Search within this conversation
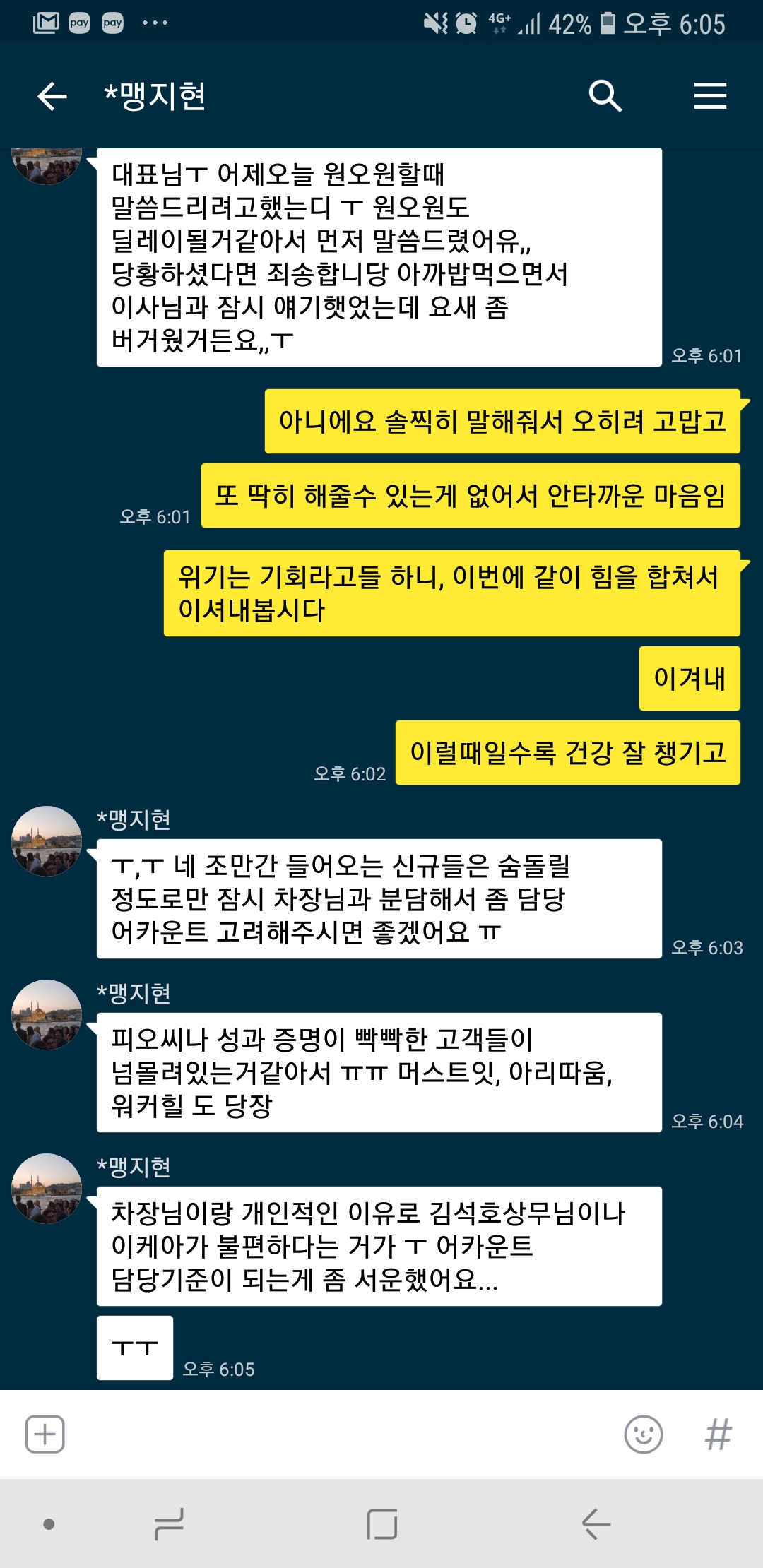The height and width of the screenshot is (1568, 763). (x=605, y=96)
